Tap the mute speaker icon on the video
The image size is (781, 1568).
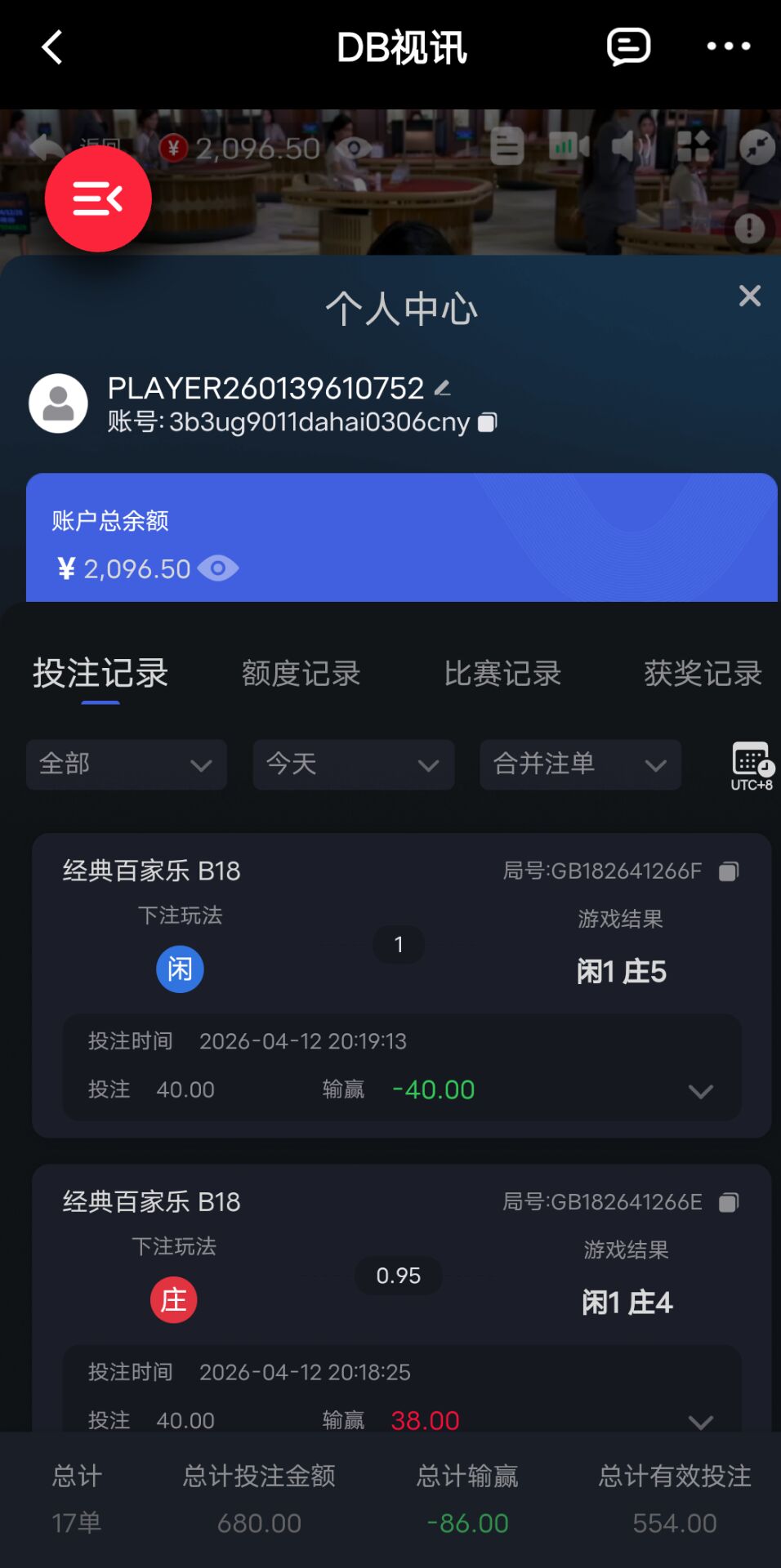pos(623,146)
